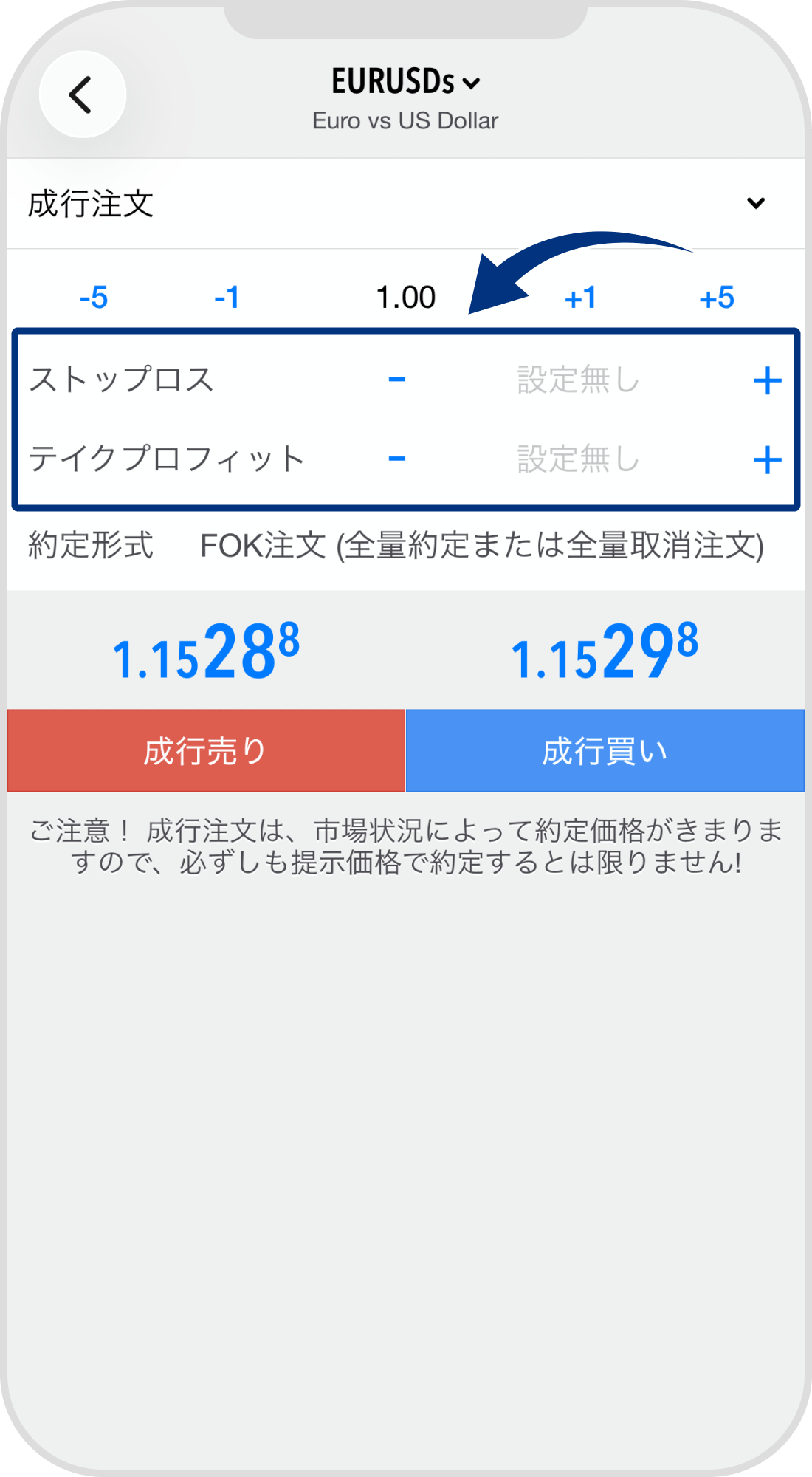The image size is (812, 1477).
Task: Select the テイクプロフィット row
Action: pyautogui.click(x=166, y=459)
